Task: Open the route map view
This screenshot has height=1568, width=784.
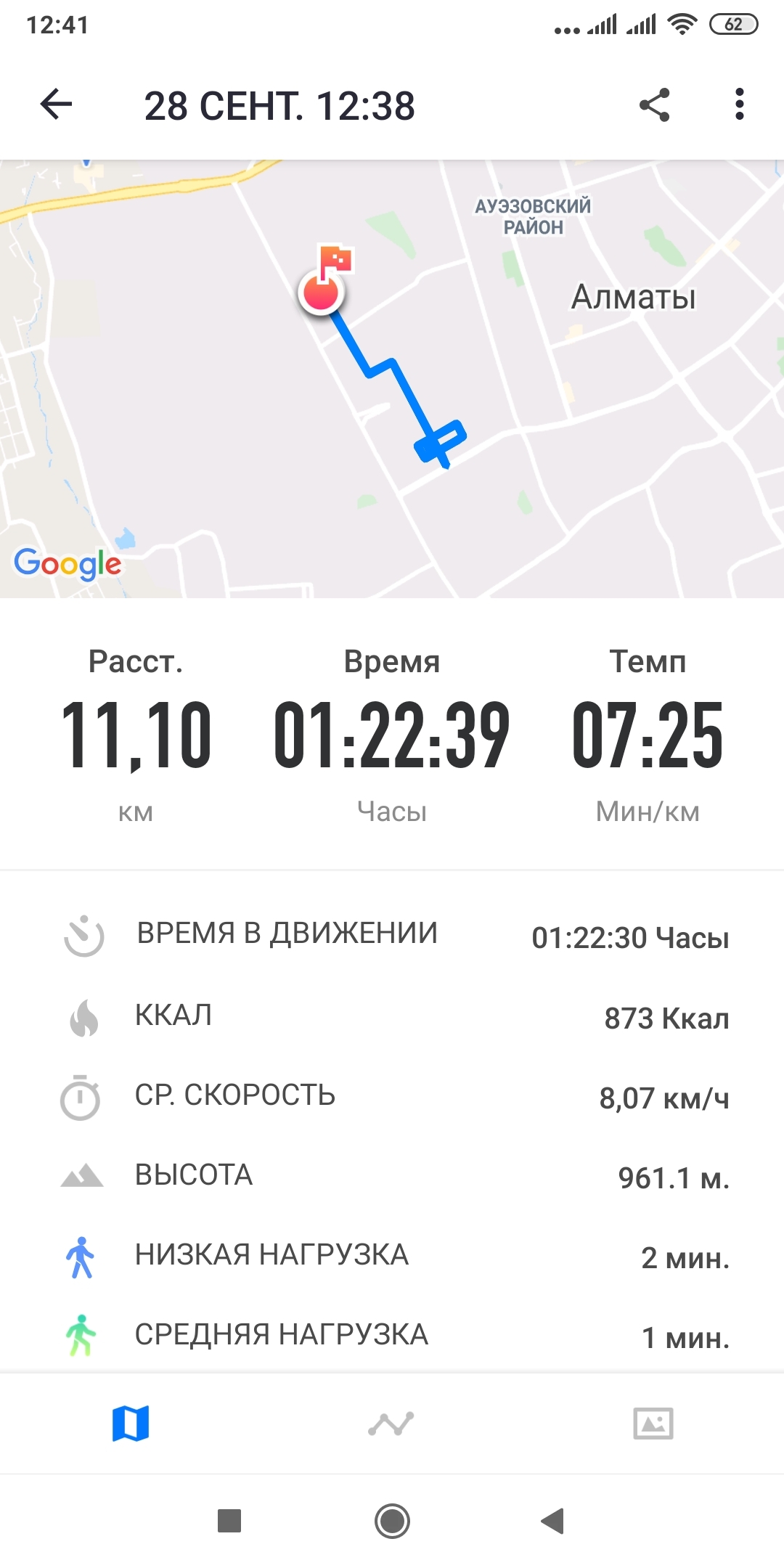Action: pos(392,377)
